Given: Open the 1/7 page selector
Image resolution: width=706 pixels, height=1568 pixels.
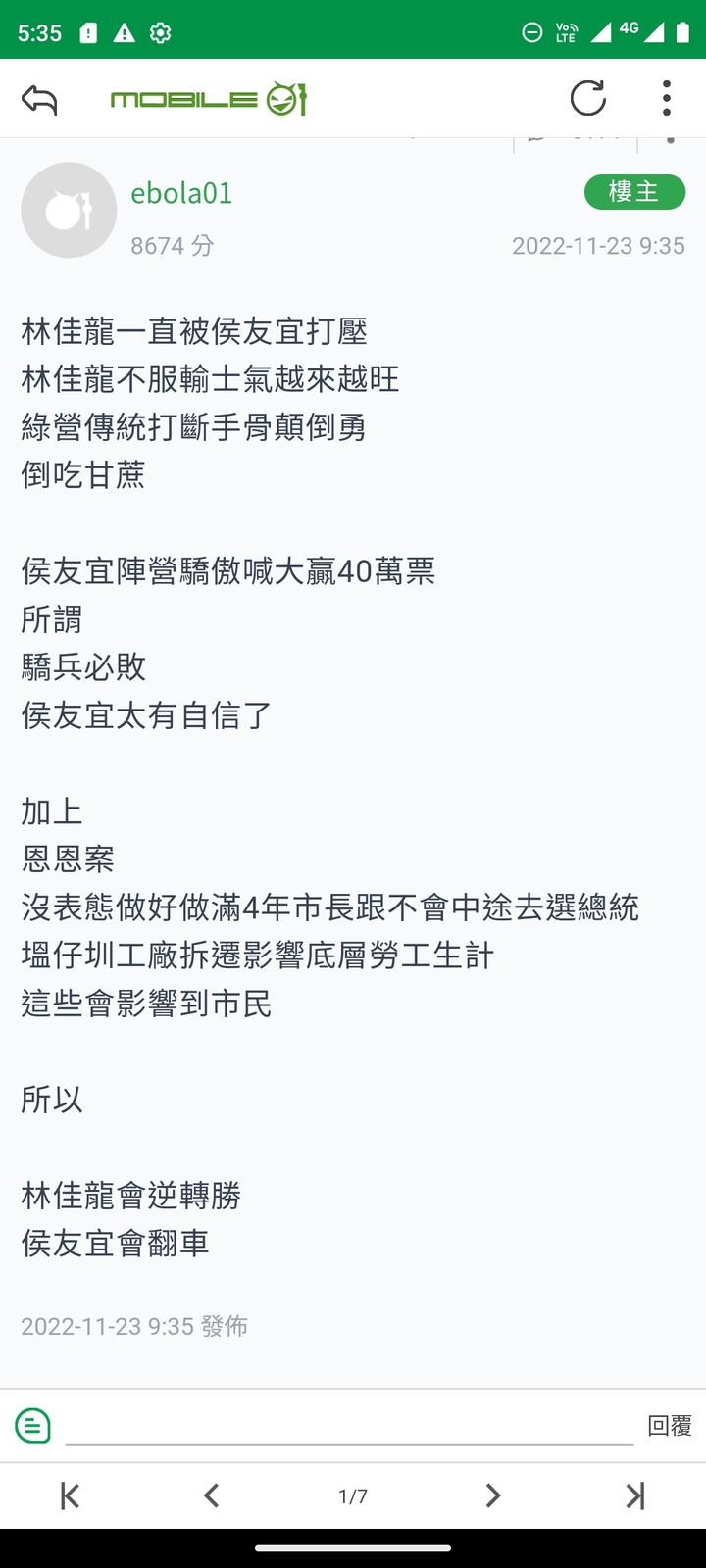Looking at the screenshot, I should pos(353,1496).
